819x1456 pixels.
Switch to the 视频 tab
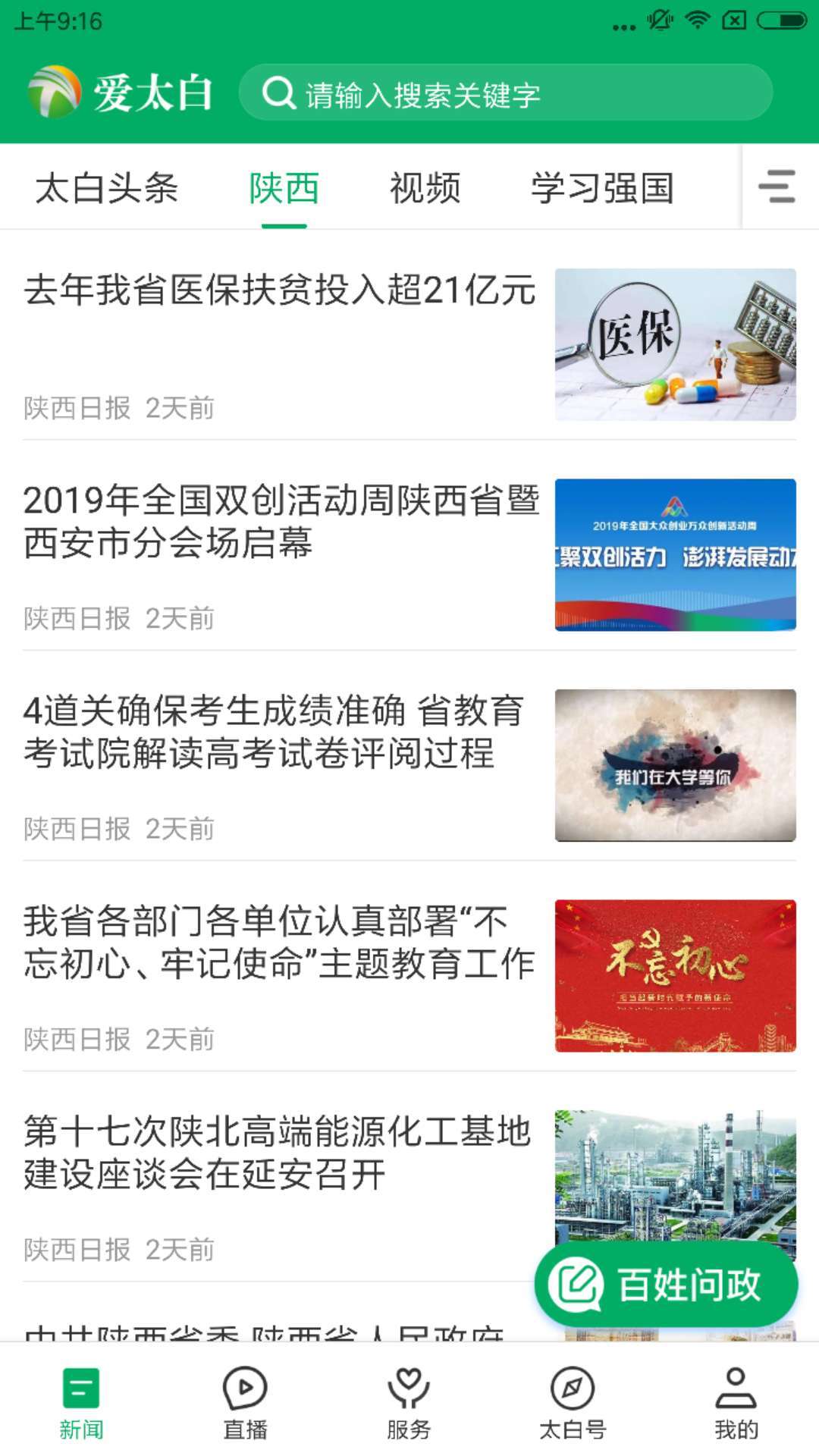(425, 188)
